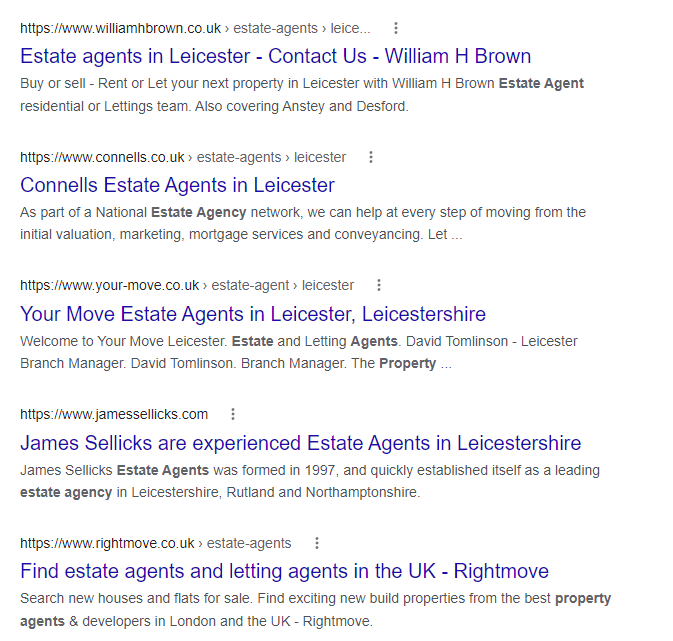Open Rightmove find estate agents result

(x=284, y=572)
